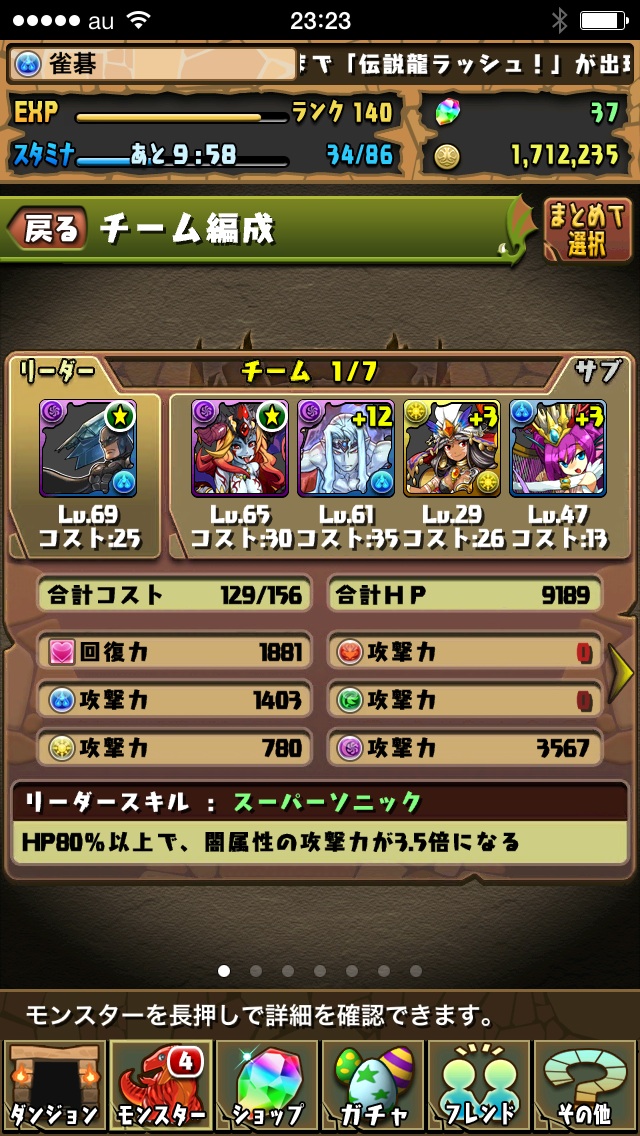Select the sub monster Lv.47

(557, 448)
